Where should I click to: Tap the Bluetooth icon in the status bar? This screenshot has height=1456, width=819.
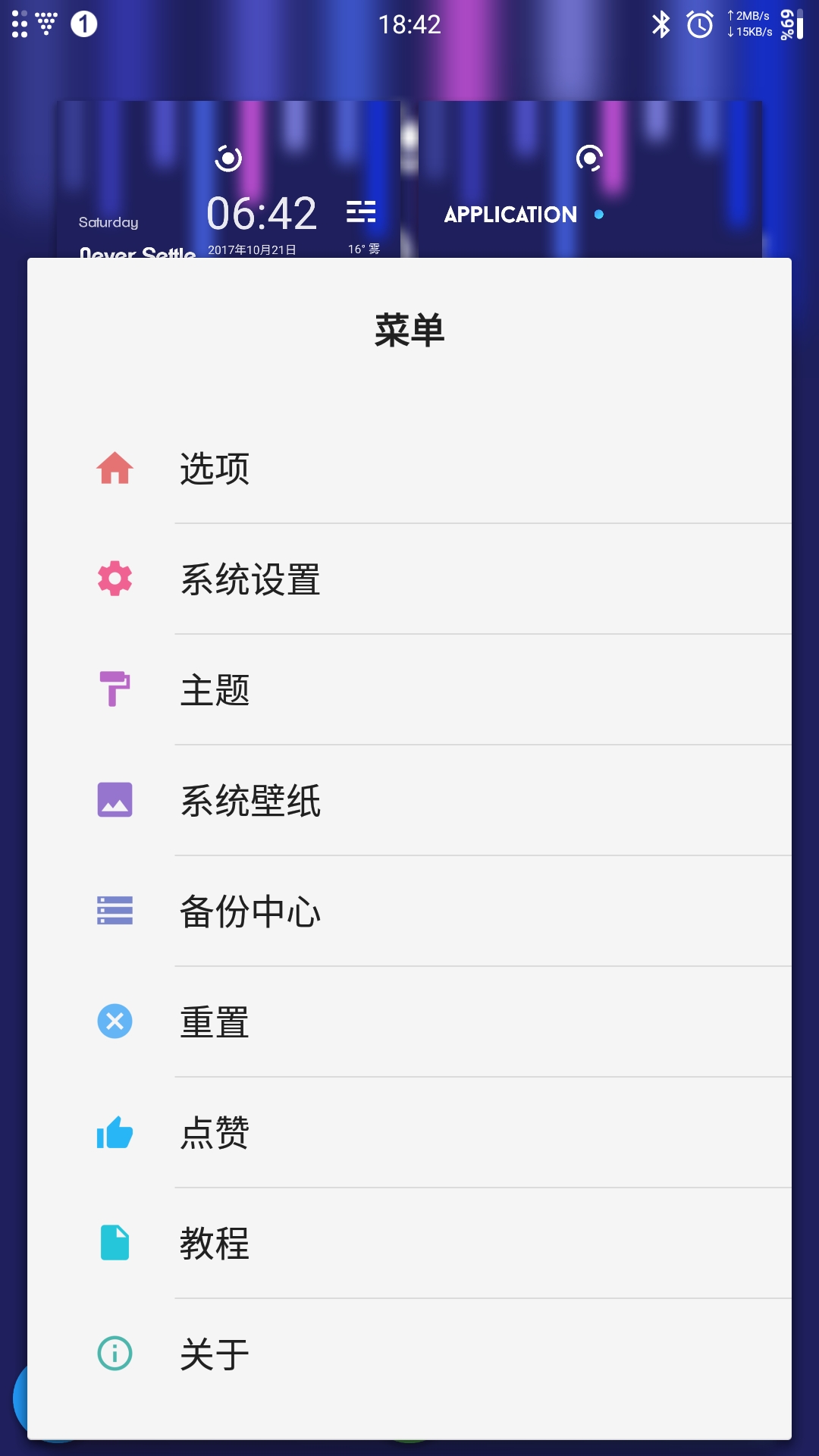click(661, 24)
